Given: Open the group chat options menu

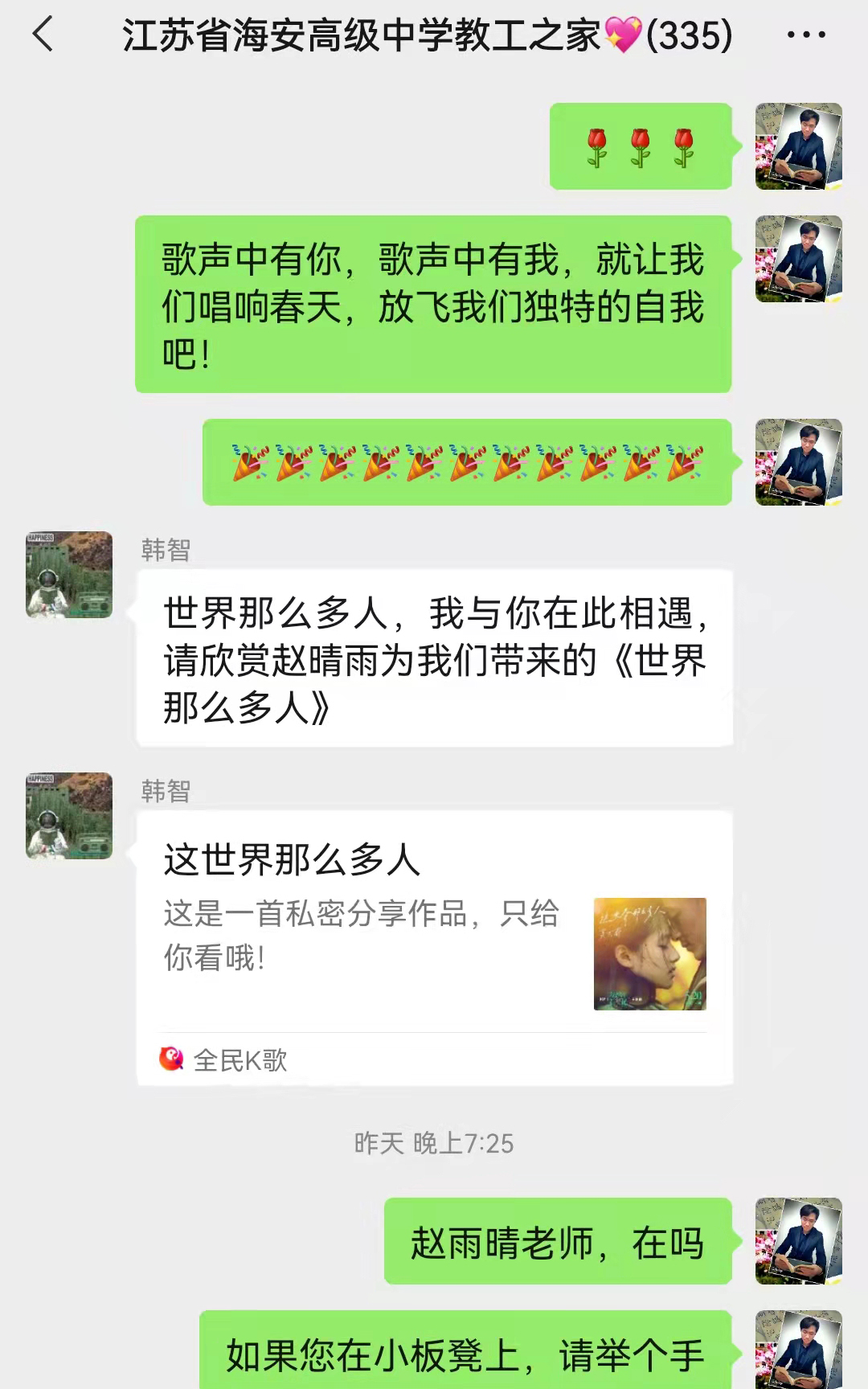Looking at the screenshot, I should click(x=806, y=35).
